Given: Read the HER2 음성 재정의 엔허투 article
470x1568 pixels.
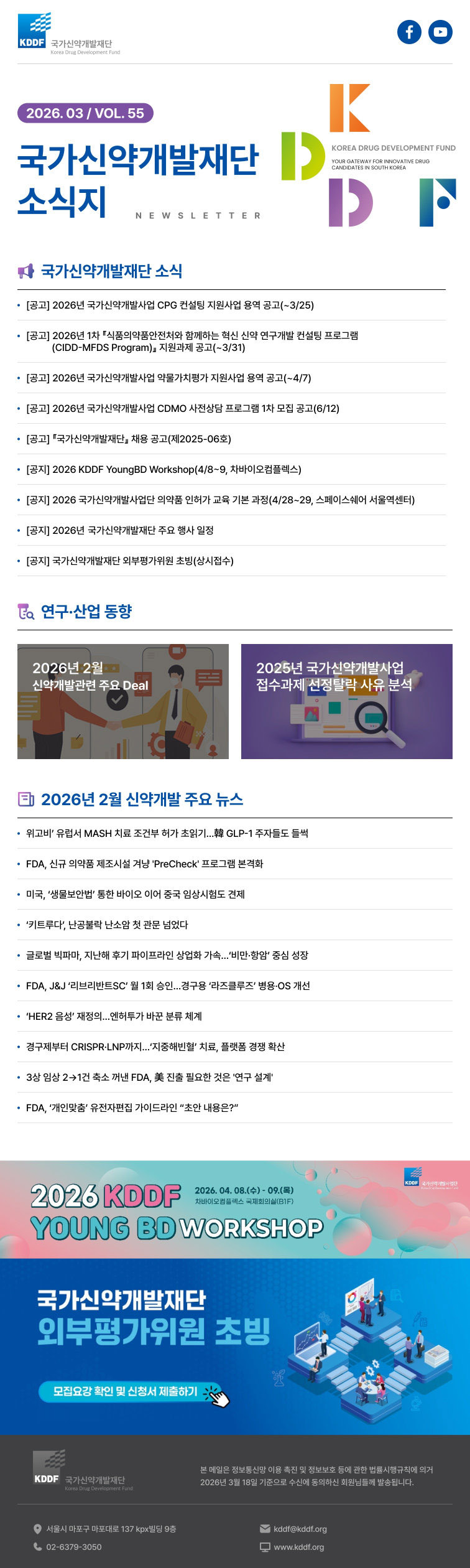Looking at the screenshot, I should pyautogui.click(x=114, y=1016).
